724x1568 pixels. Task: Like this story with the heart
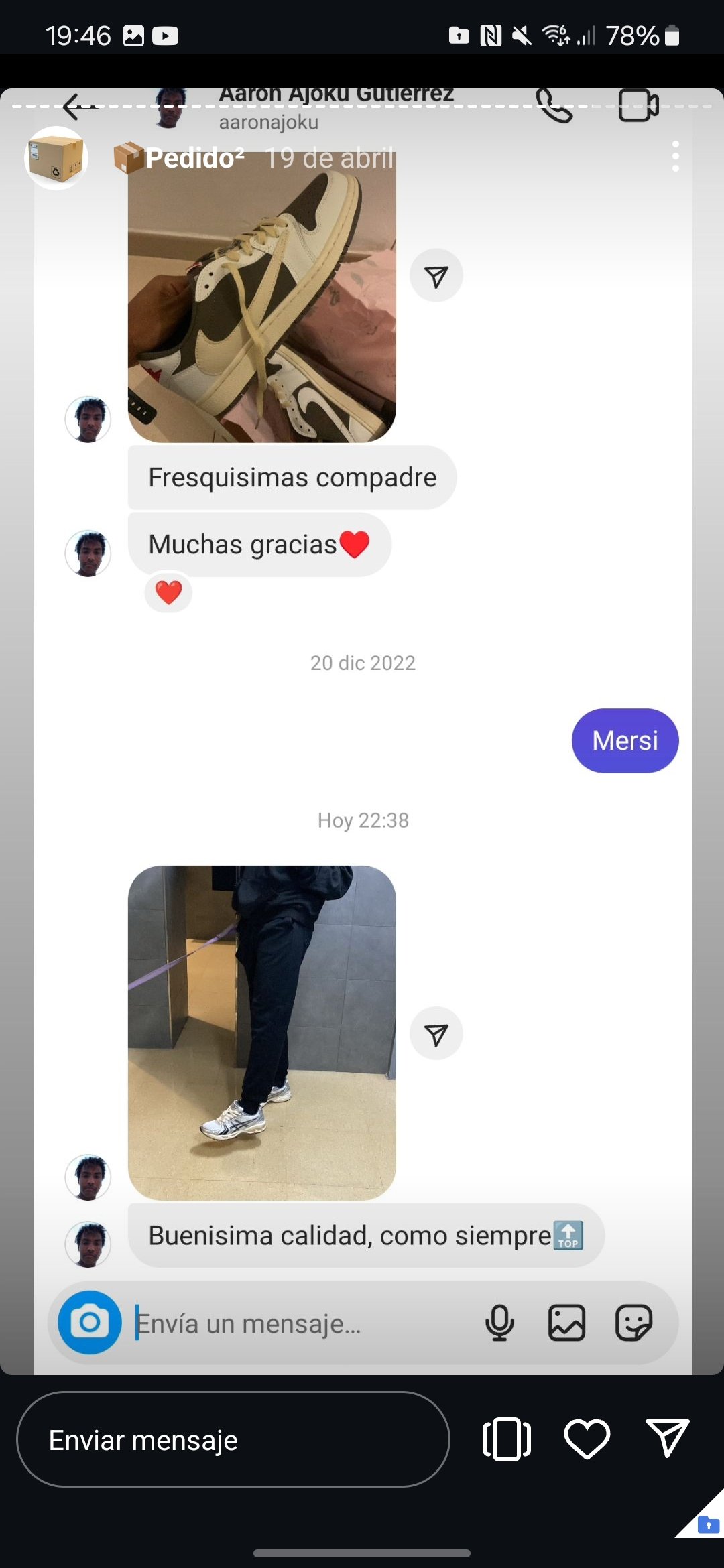point(587,1439)
